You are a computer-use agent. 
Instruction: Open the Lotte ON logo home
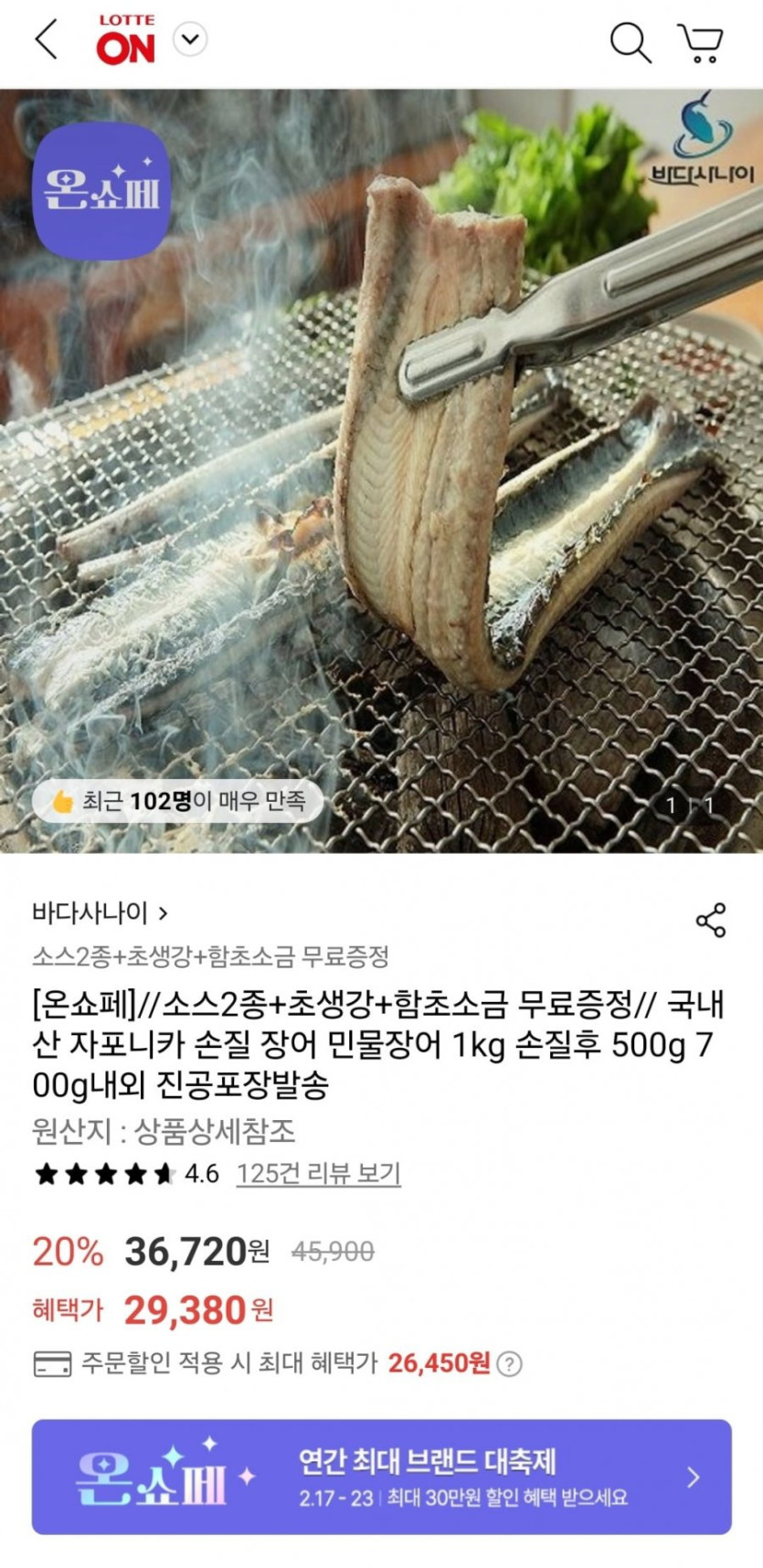click(x=126, y=40)
